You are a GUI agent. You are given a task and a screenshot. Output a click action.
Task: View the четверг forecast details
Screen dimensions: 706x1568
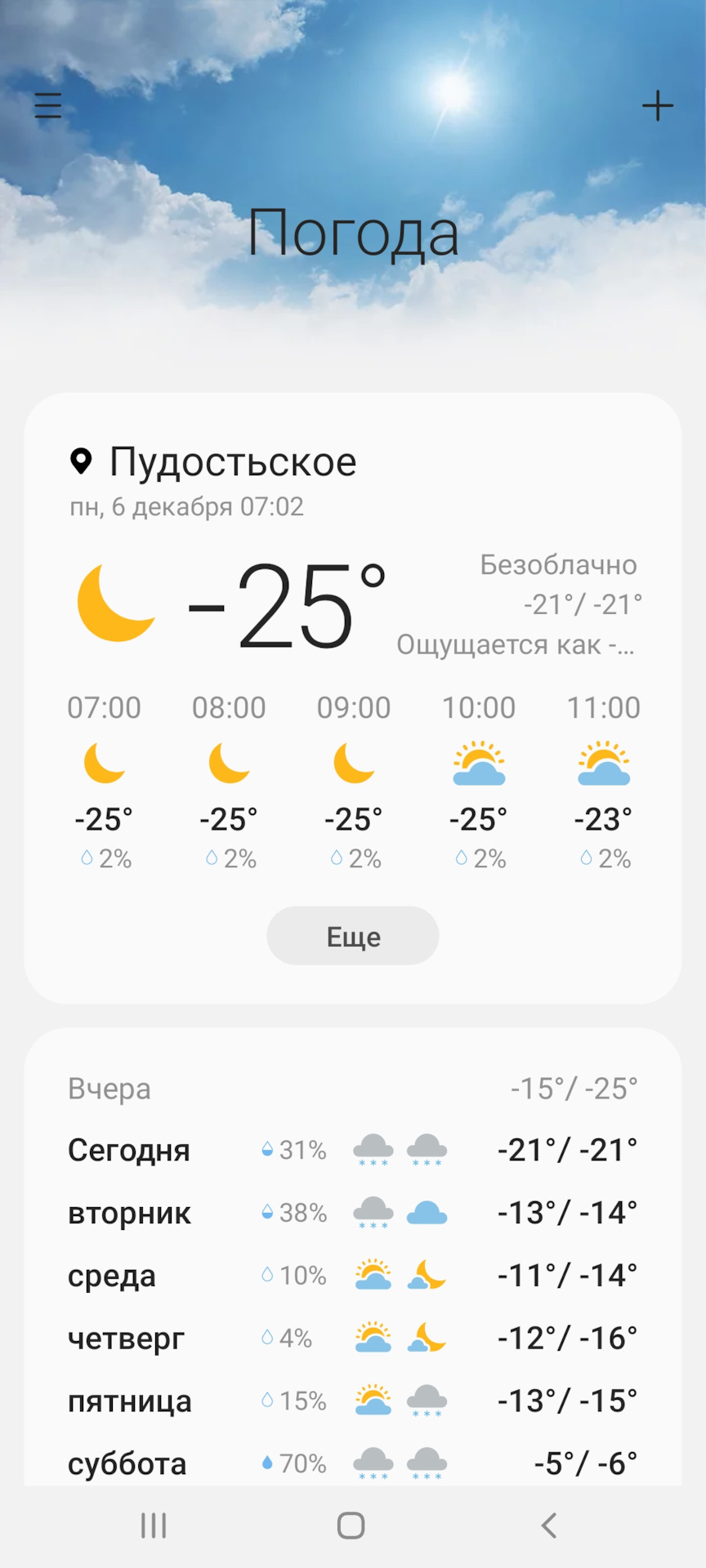(352, 1339)
